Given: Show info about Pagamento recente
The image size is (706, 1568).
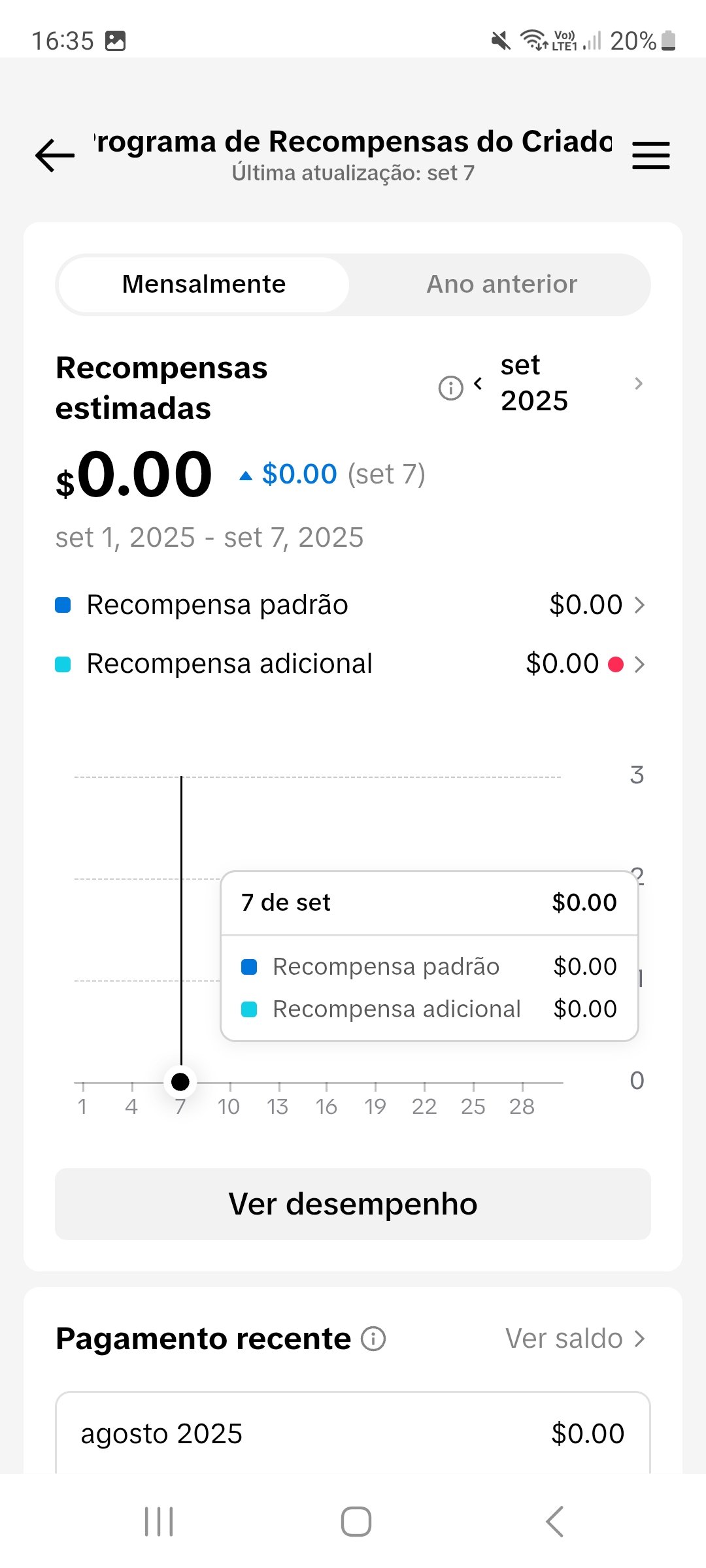Looking at the screenshot, I should (x=374, y=1339).
